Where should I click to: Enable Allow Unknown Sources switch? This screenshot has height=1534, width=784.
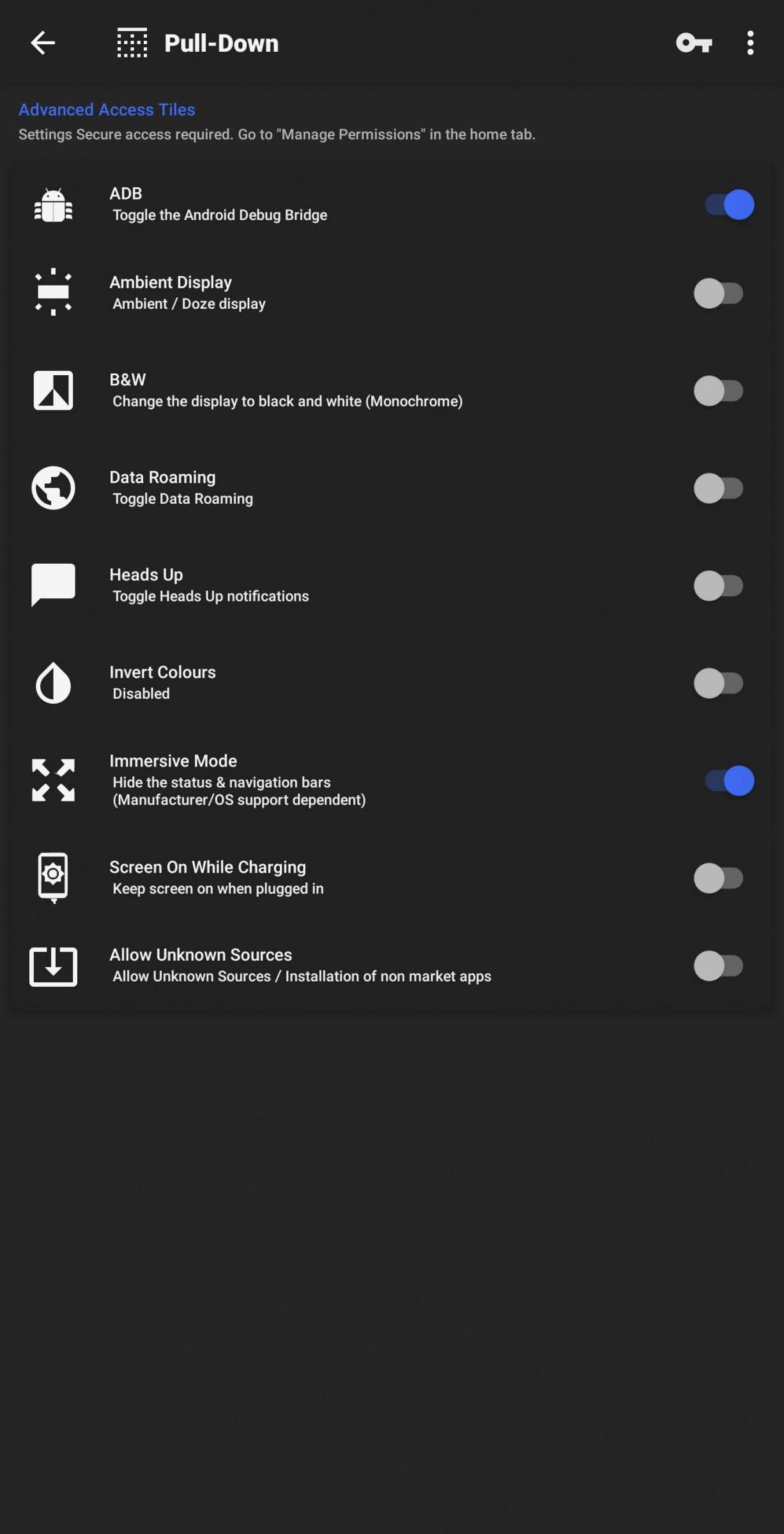point(719,966)
